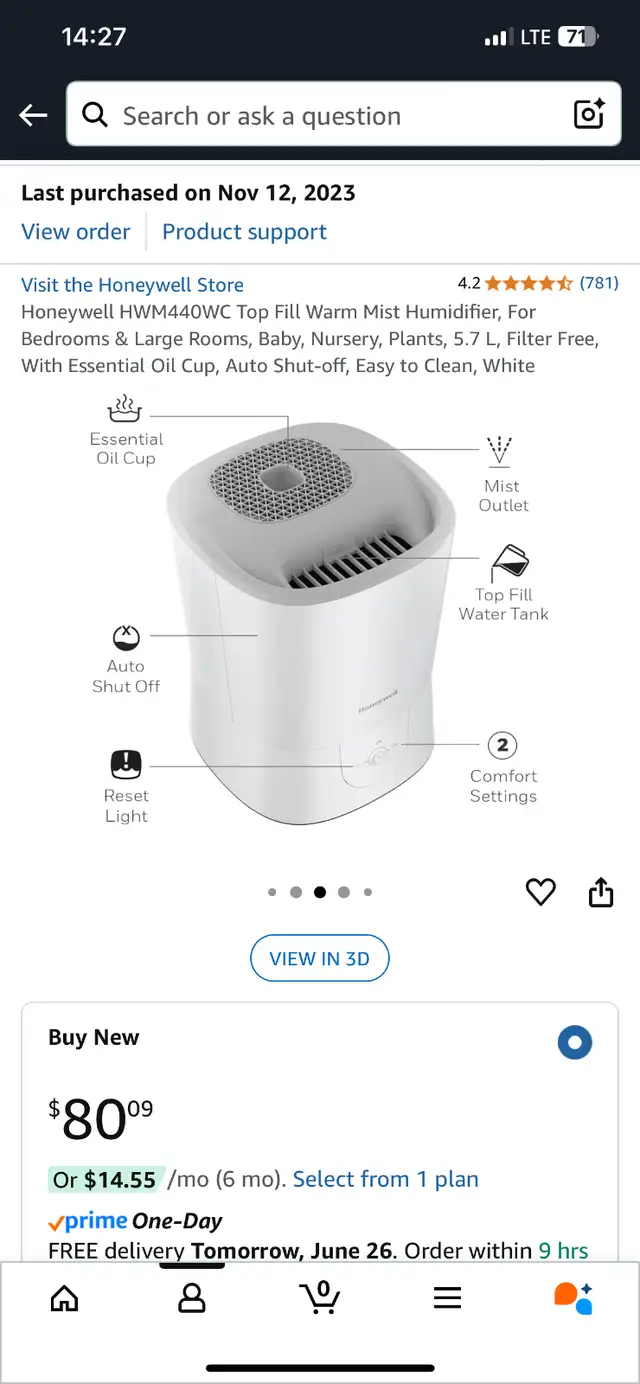Share this product
The width and height of the screenshot is (640, 1384).
[601, 891]
